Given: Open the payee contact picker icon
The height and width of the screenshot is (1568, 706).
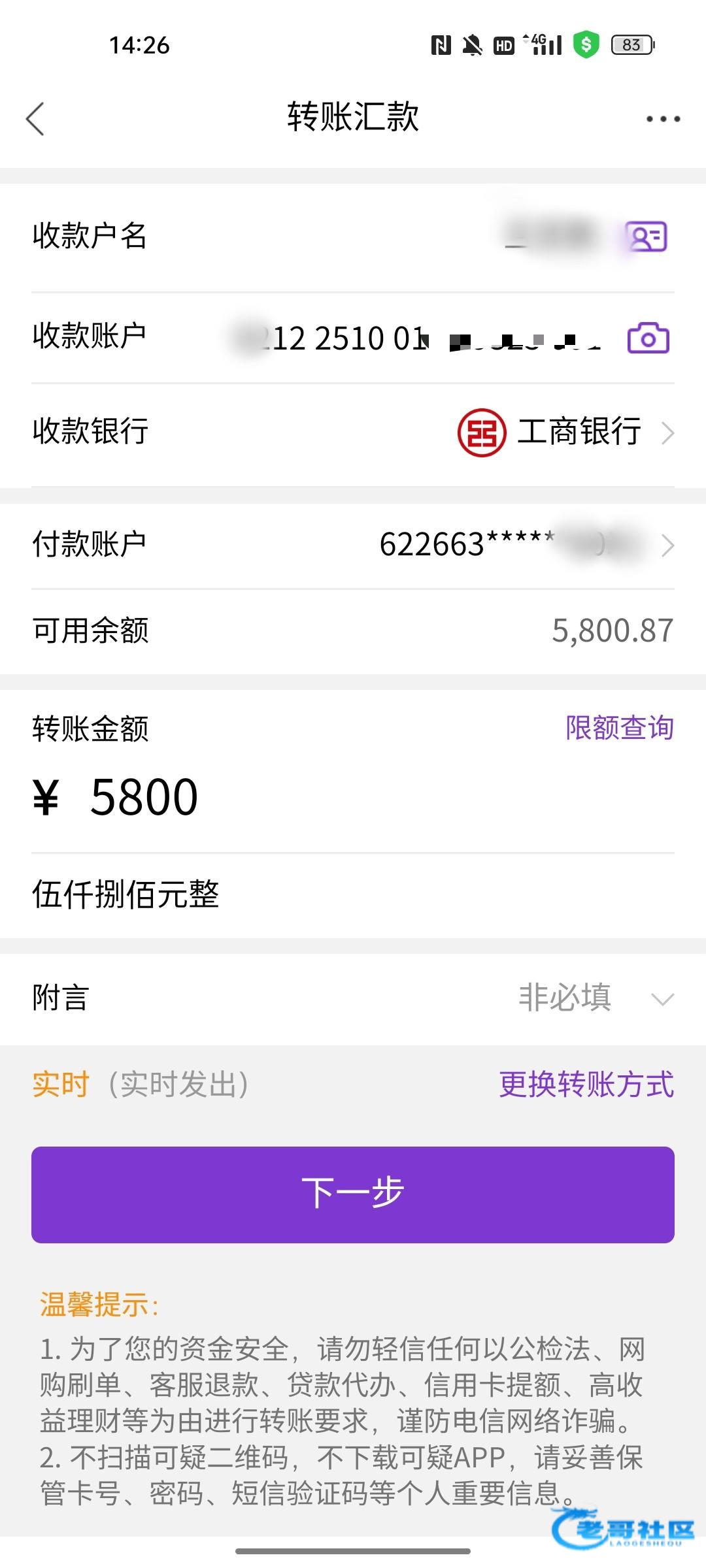Looking at the screenshot, I should [647, 237].
